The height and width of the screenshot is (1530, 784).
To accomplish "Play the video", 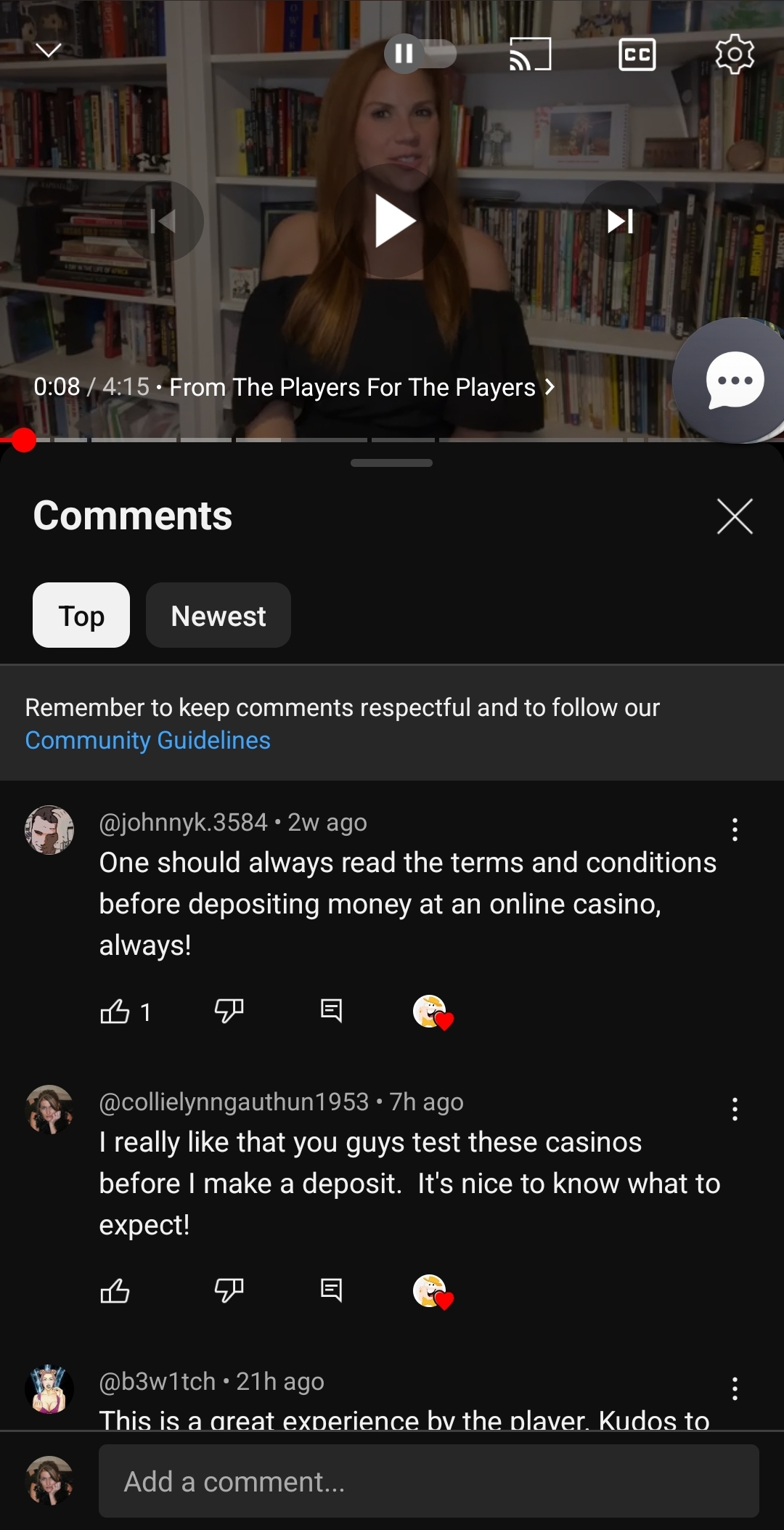I will coord(393,221).
